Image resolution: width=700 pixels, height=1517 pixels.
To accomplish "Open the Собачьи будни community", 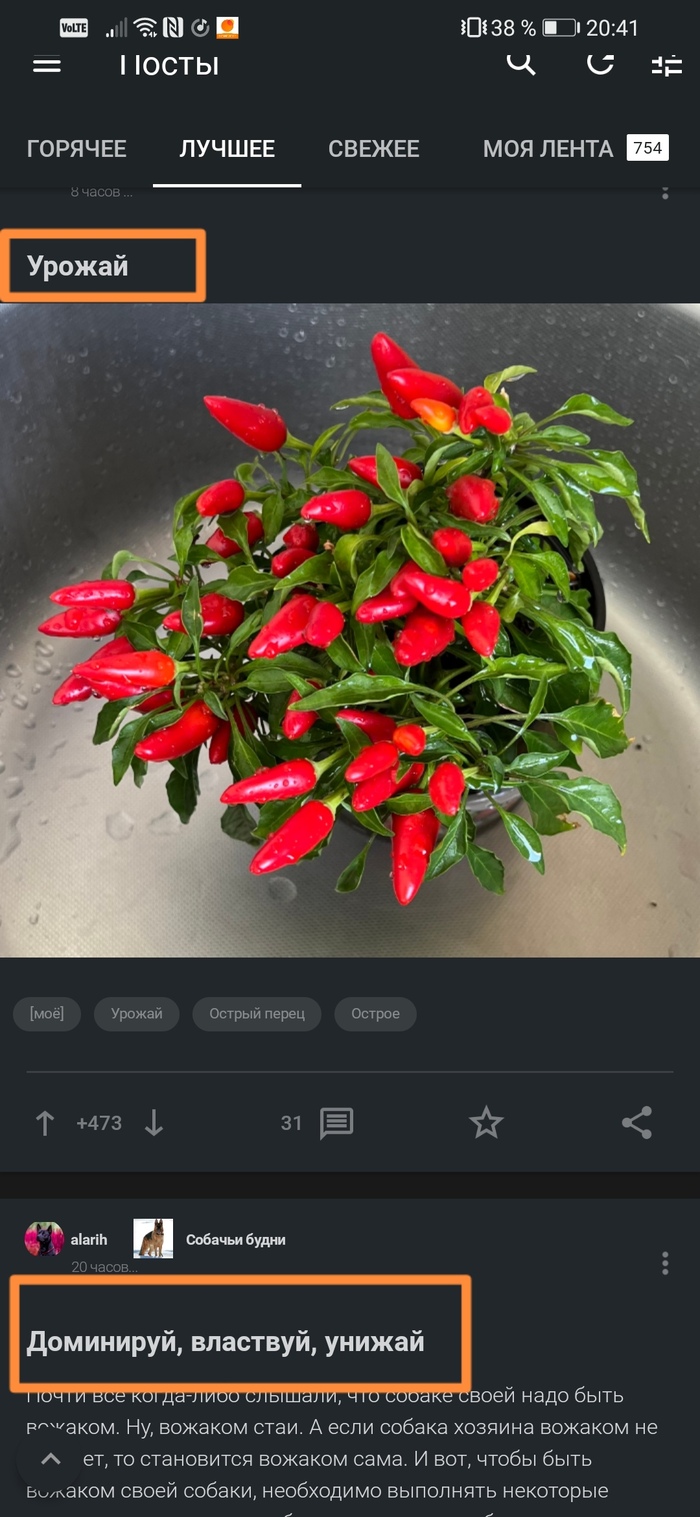I will [235, 1240].
